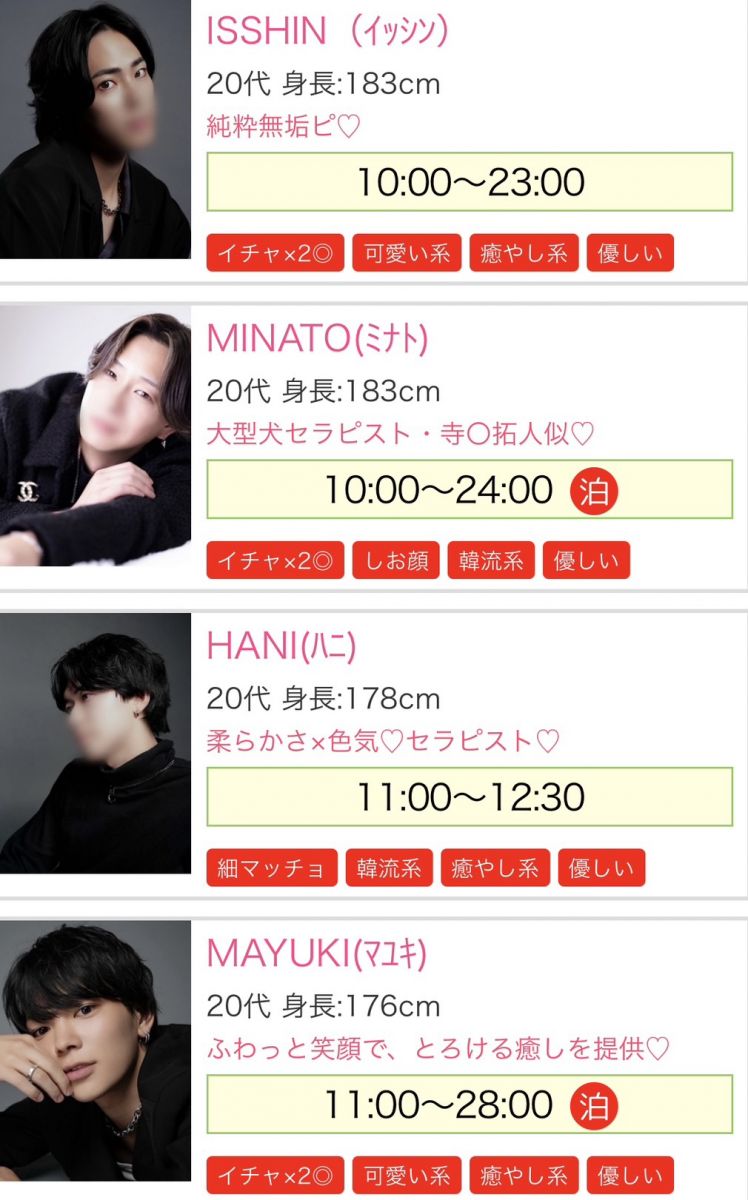The width and height of the screenshot is (748, 1200).
Task: Tap the しお顔 tag under MINATO
Action: pyautogui.click(x=395, y=561)
